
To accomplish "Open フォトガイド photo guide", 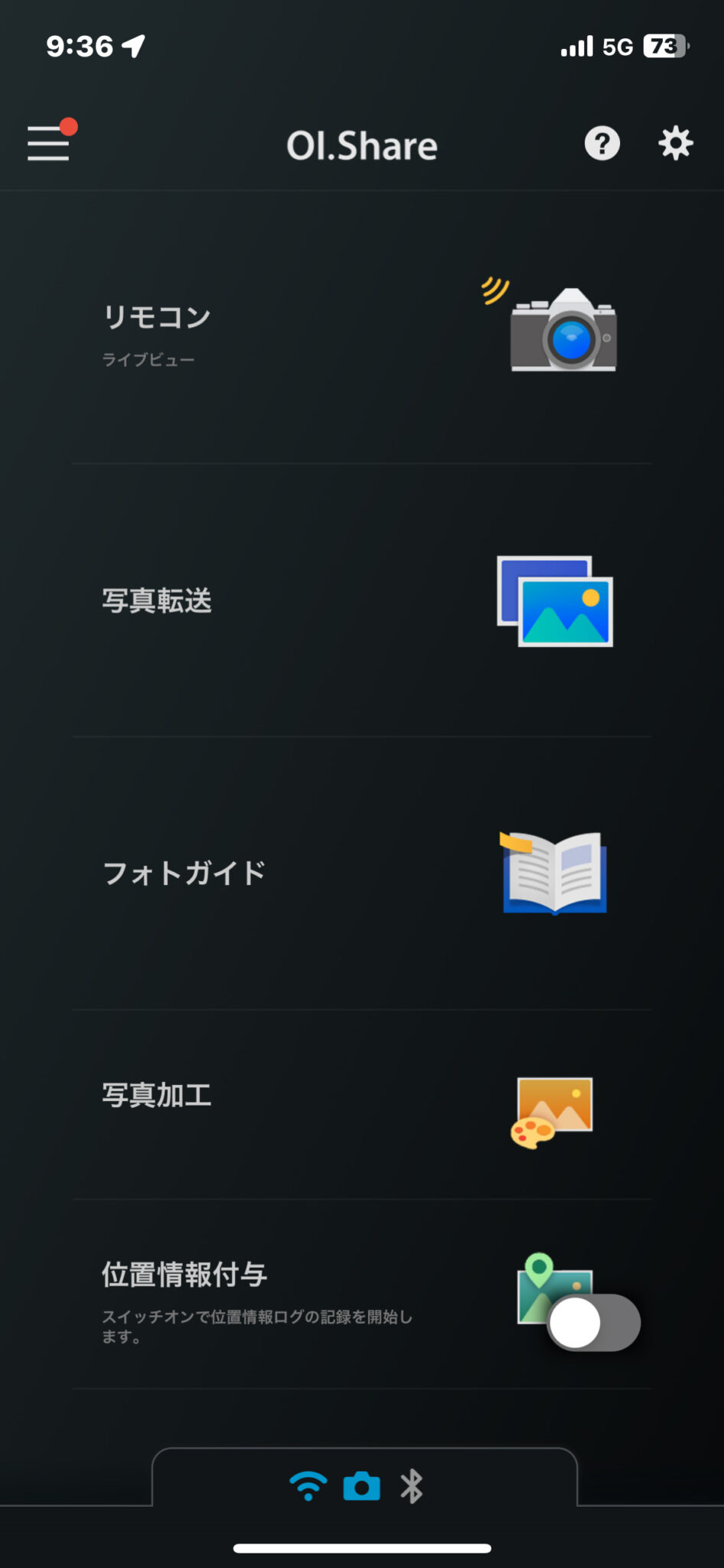I will (x=361, y=873).
